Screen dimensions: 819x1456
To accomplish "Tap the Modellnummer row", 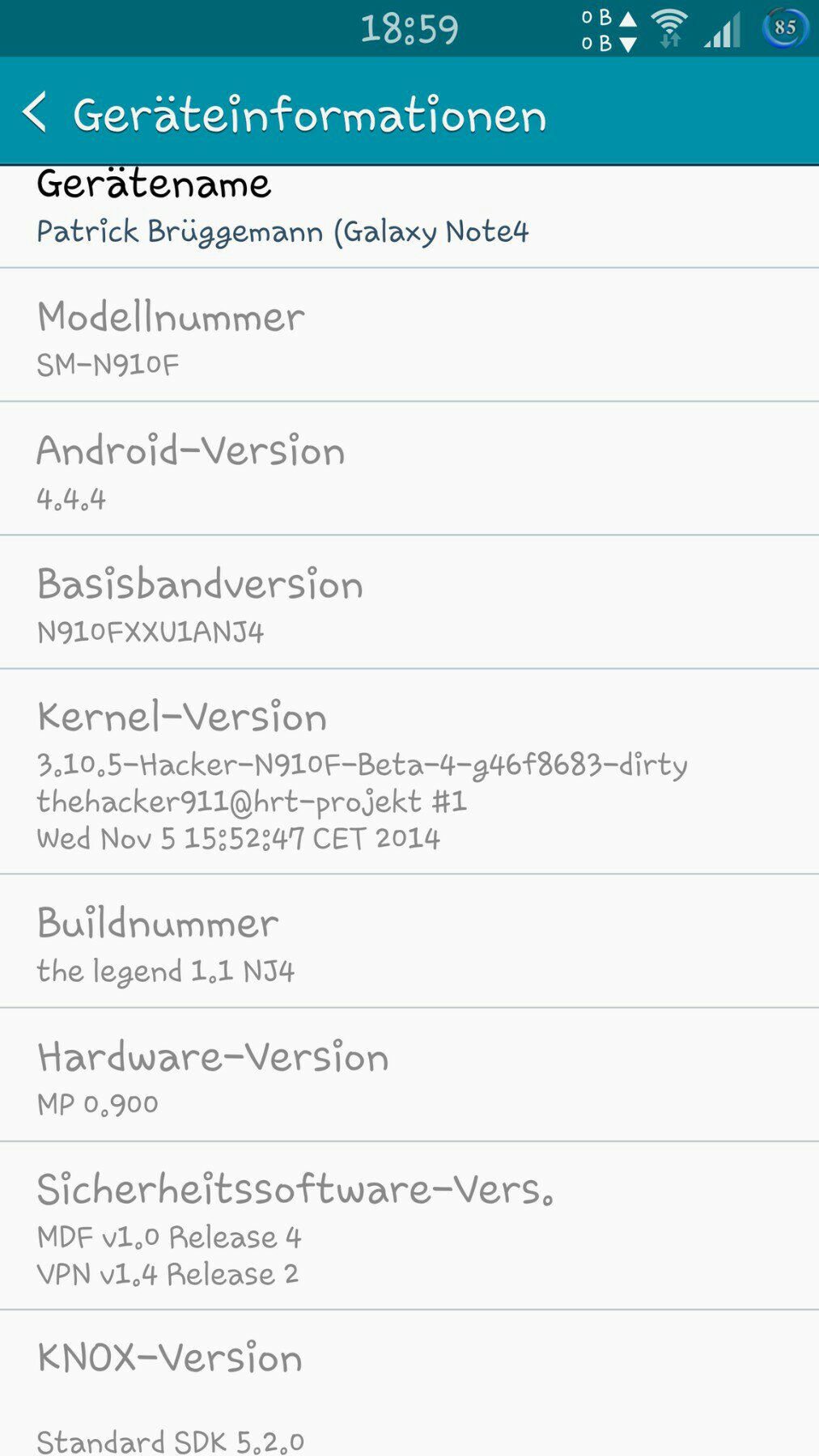I will click(x=409, y=335).
